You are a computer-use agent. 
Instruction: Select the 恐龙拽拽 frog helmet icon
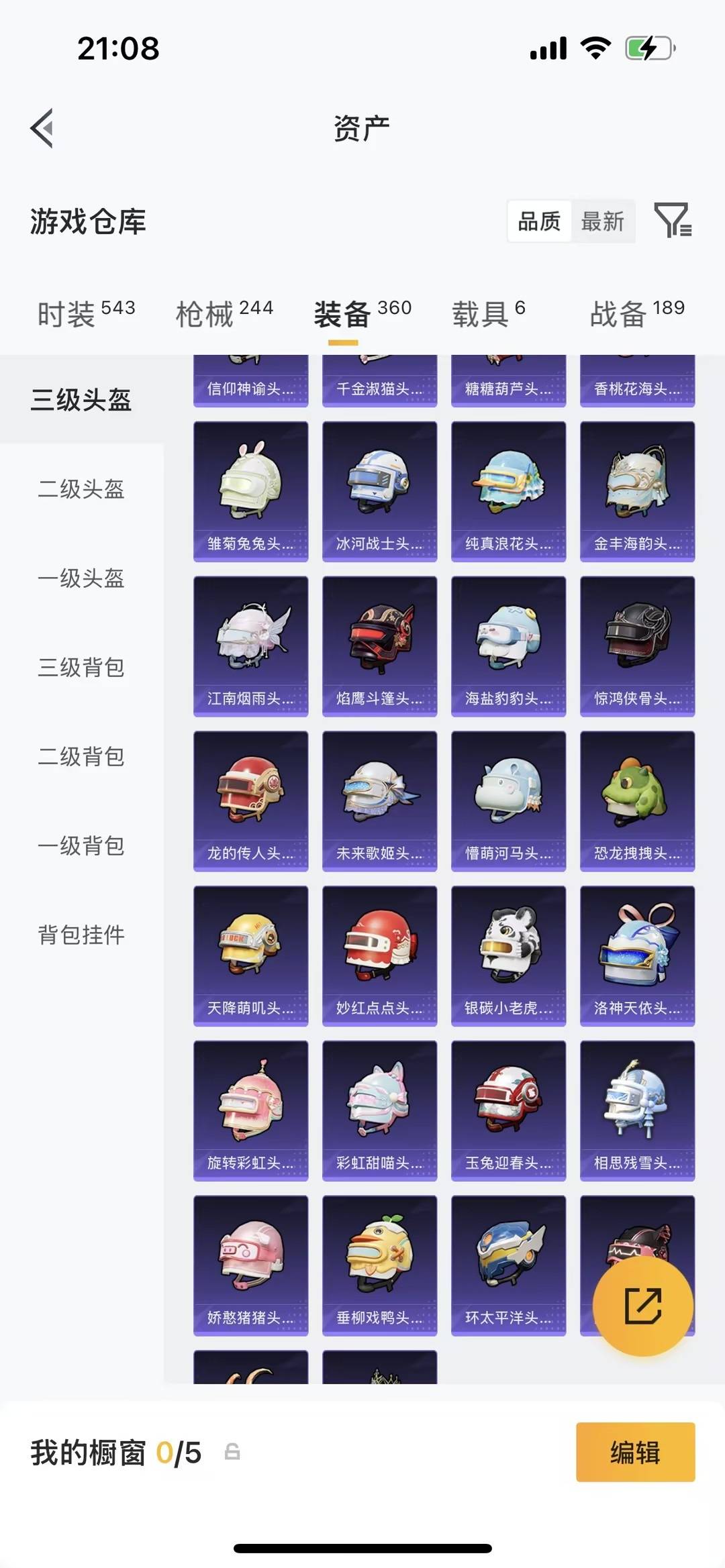(x=636, y=798)
